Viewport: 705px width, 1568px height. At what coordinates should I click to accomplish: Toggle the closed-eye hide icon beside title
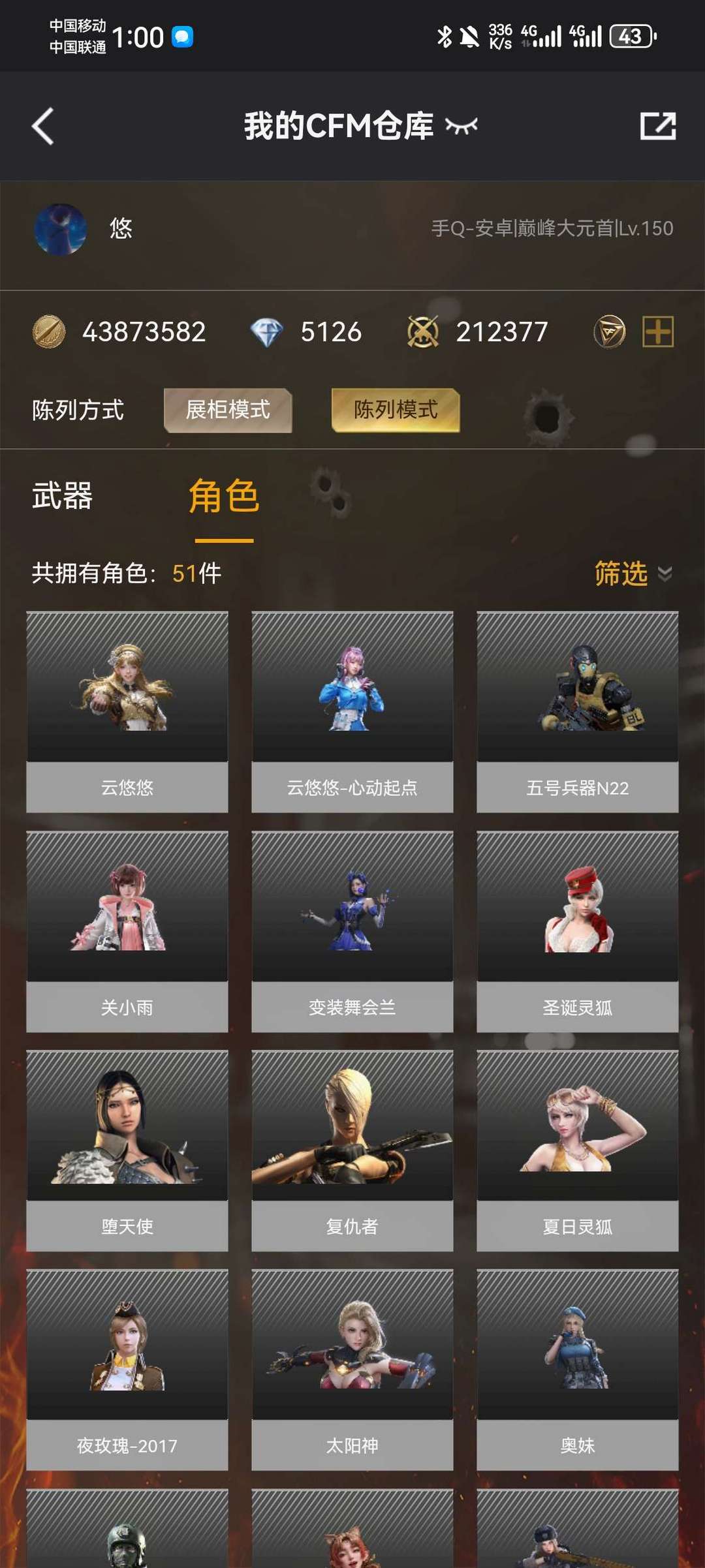462,126
